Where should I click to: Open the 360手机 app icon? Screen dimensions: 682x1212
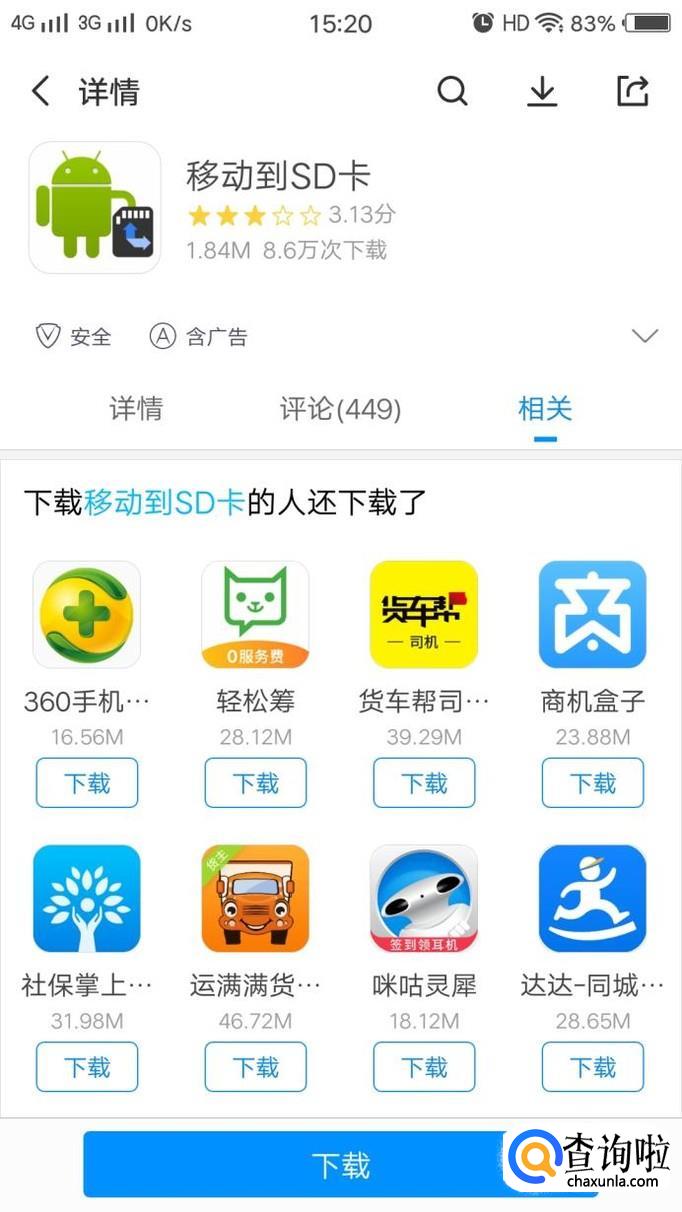(x=87, y=614)
